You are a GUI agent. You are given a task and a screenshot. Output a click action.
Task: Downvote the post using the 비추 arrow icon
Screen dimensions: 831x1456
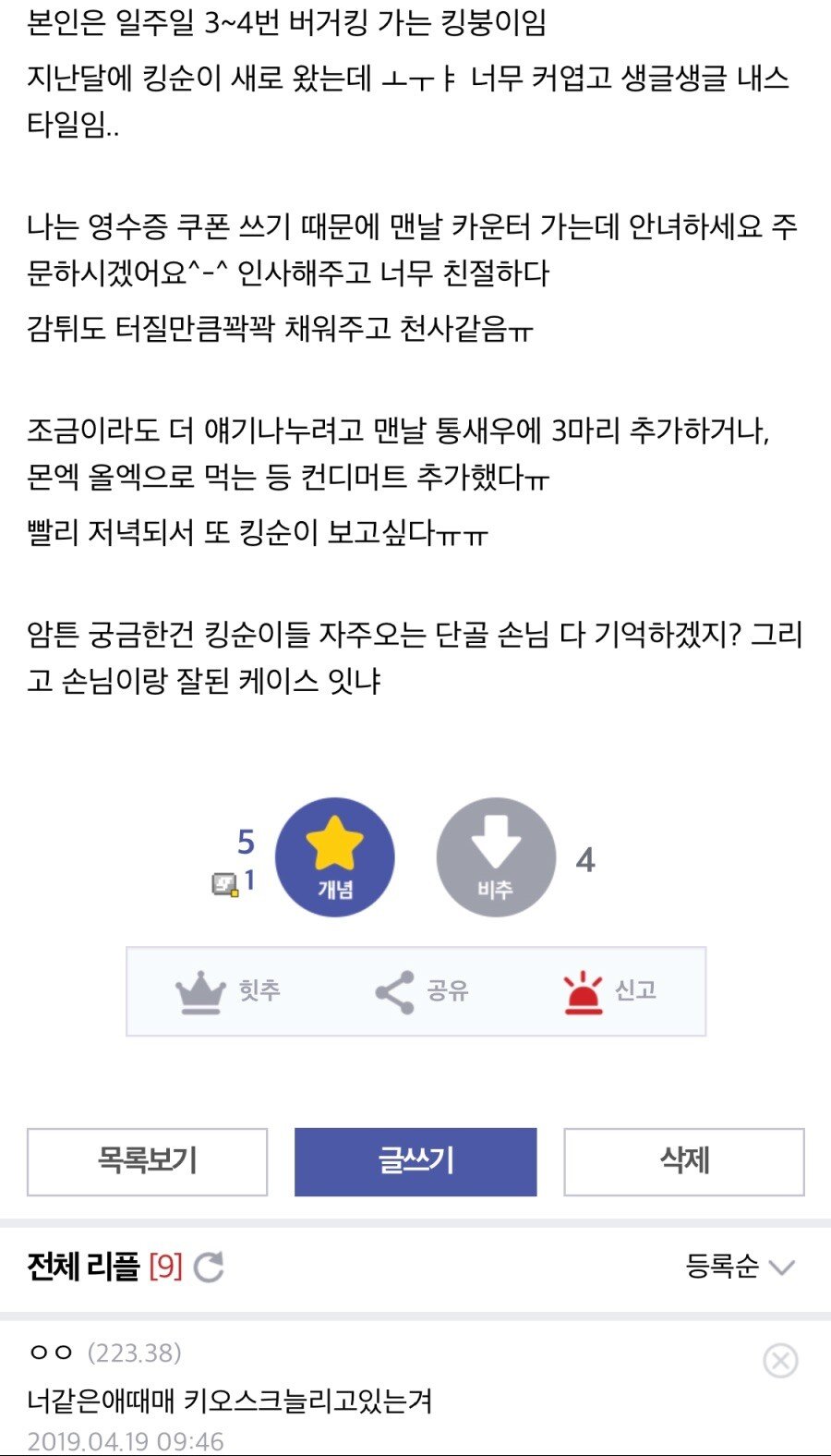click(495, 856)
